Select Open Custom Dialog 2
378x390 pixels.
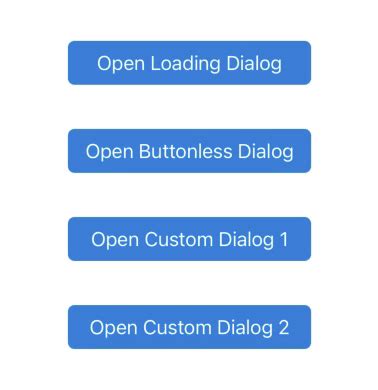coord(189,327)
